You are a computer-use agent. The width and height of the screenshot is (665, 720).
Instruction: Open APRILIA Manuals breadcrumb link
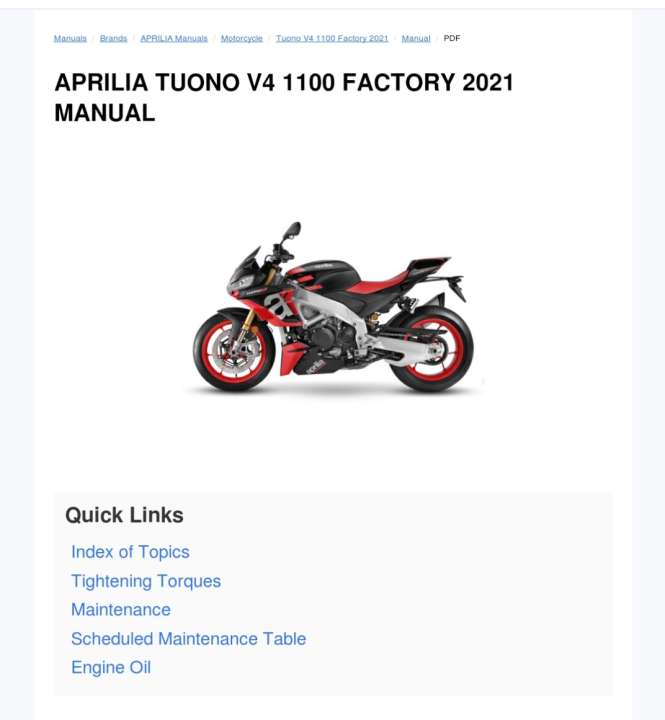[x=174, y=38]
